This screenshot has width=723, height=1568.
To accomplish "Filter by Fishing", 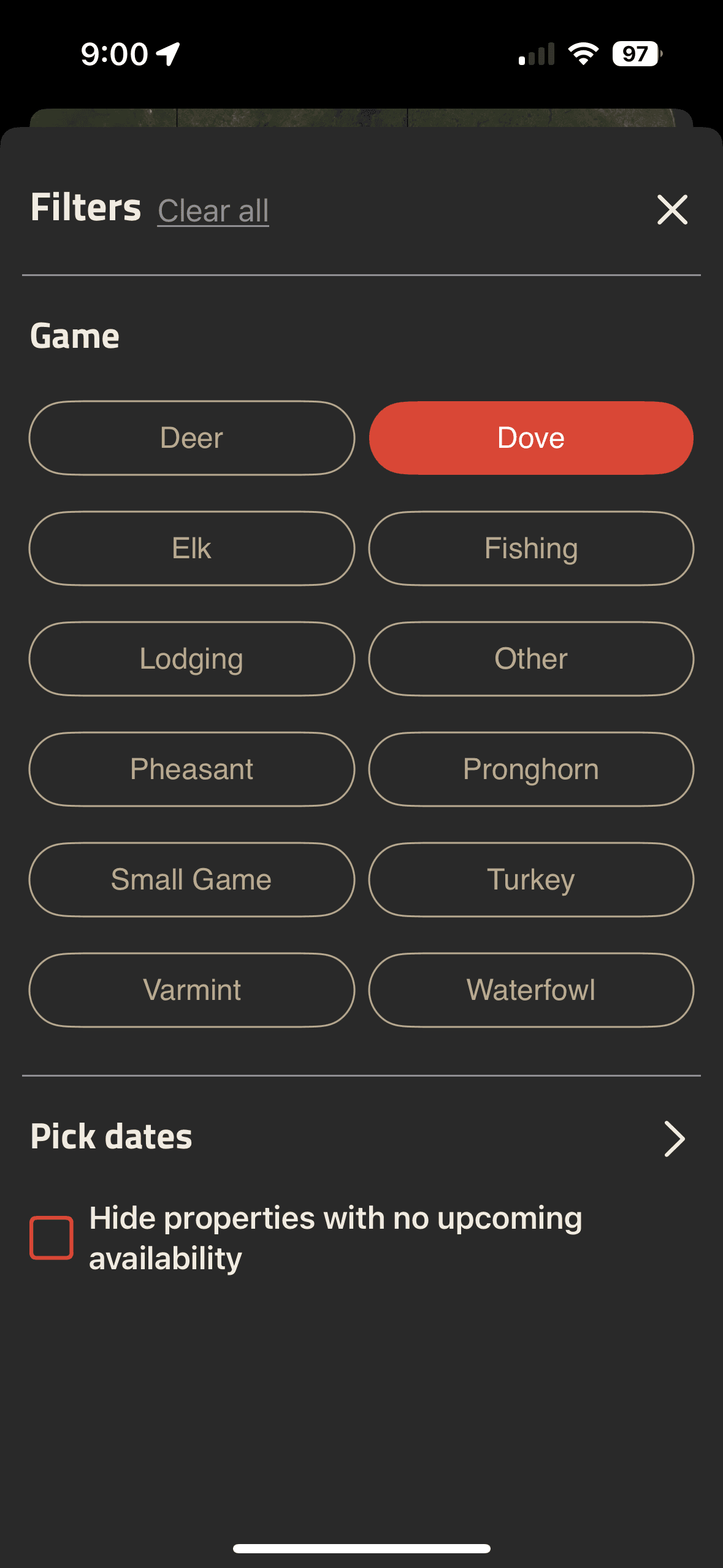I will [x=531, y=548].
